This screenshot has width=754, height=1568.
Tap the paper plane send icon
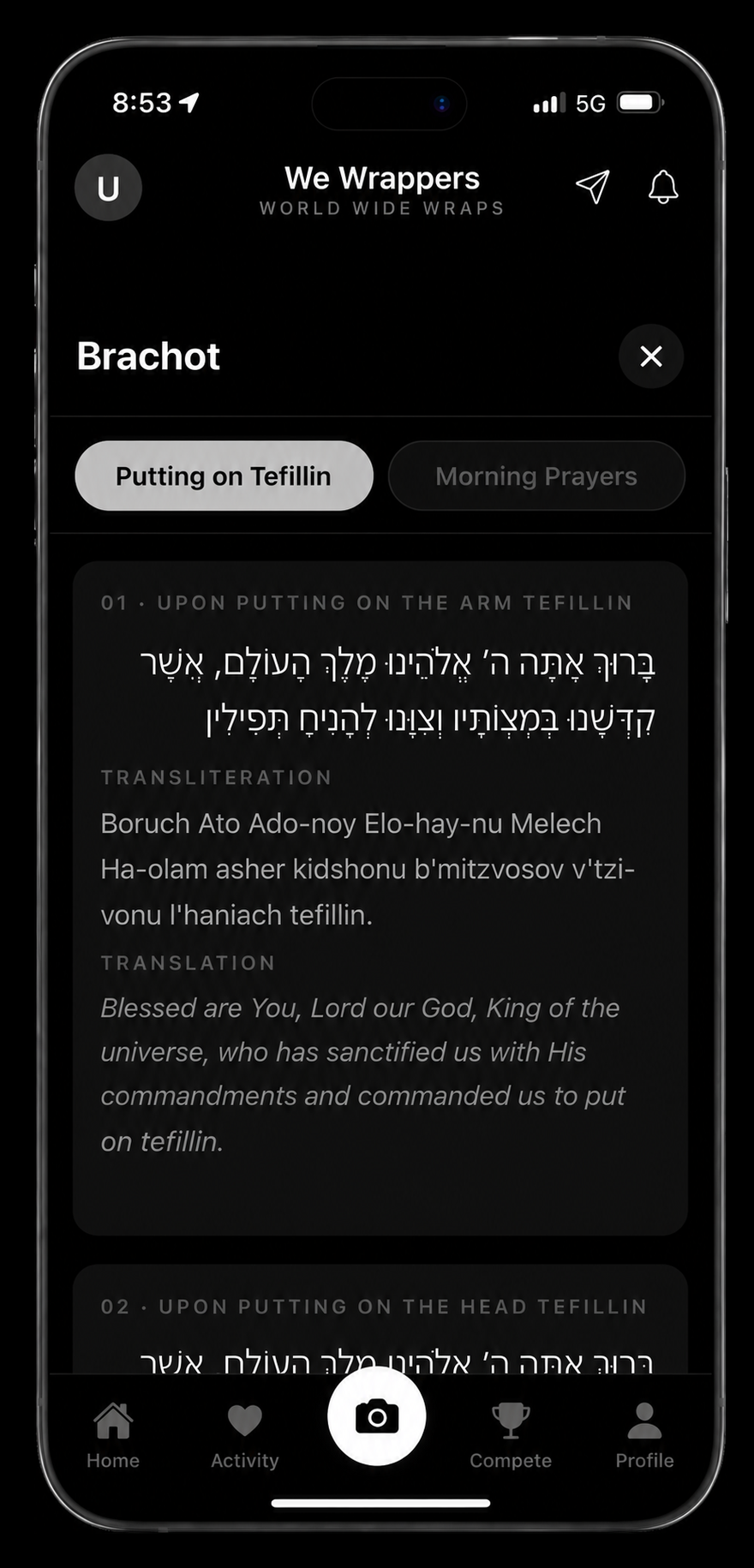click(593, 187)
